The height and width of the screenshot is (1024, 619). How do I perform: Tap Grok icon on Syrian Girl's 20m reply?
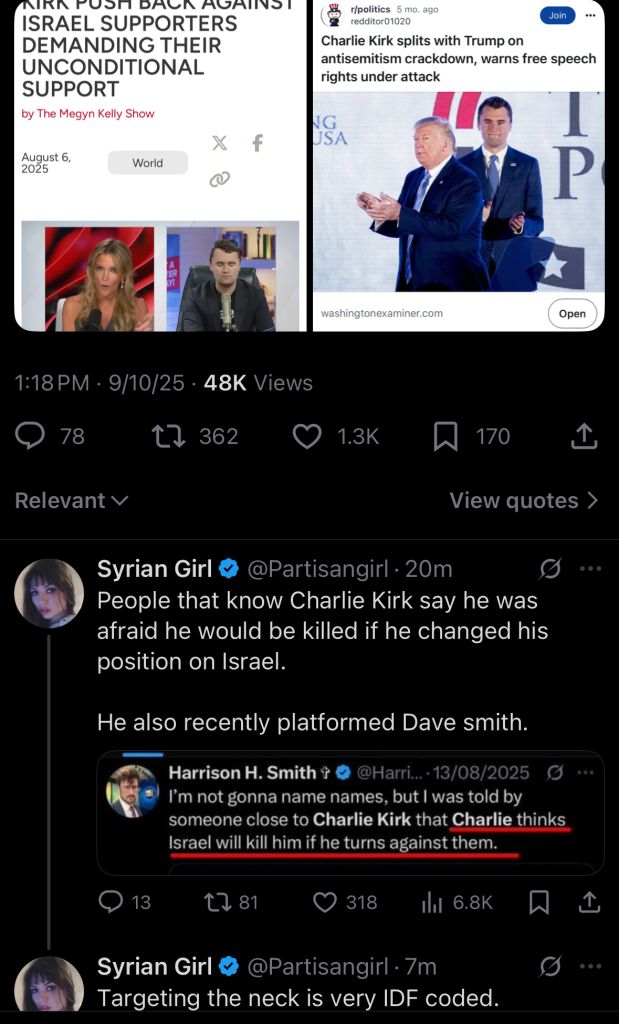pyautogui.click(x=550, y=569)
